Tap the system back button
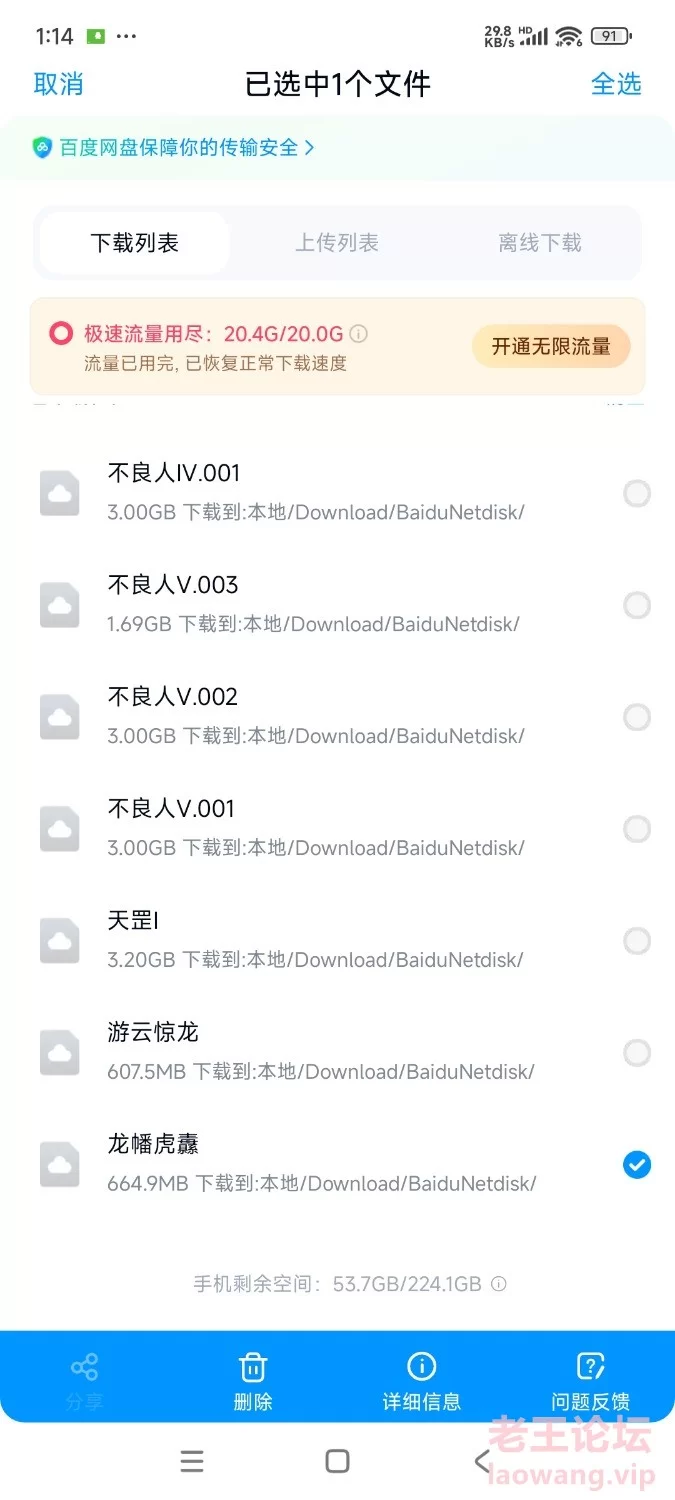Viewport: 675px width, 1500px height. pos(483,1461)
